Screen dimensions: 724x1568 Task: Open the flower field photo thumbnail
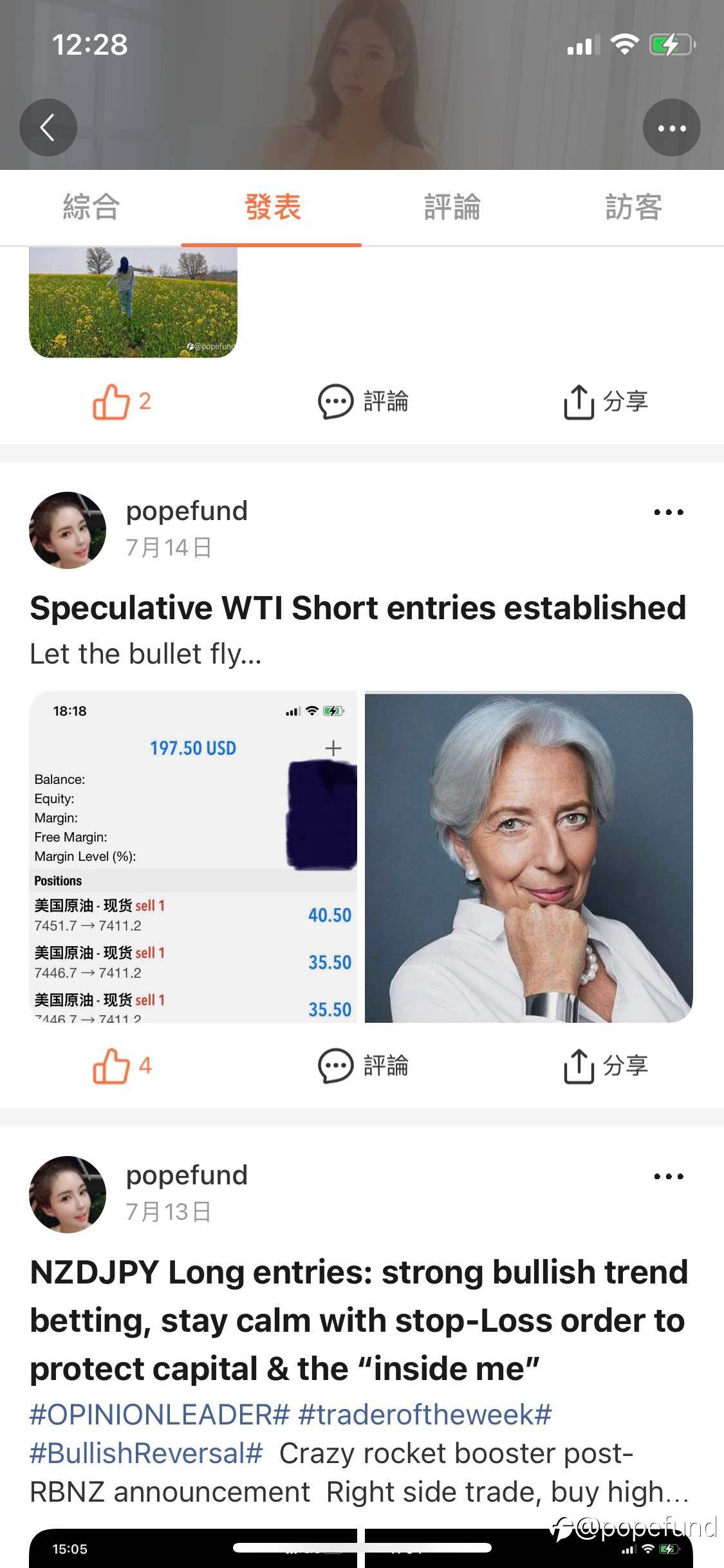[x=133, y=301]
